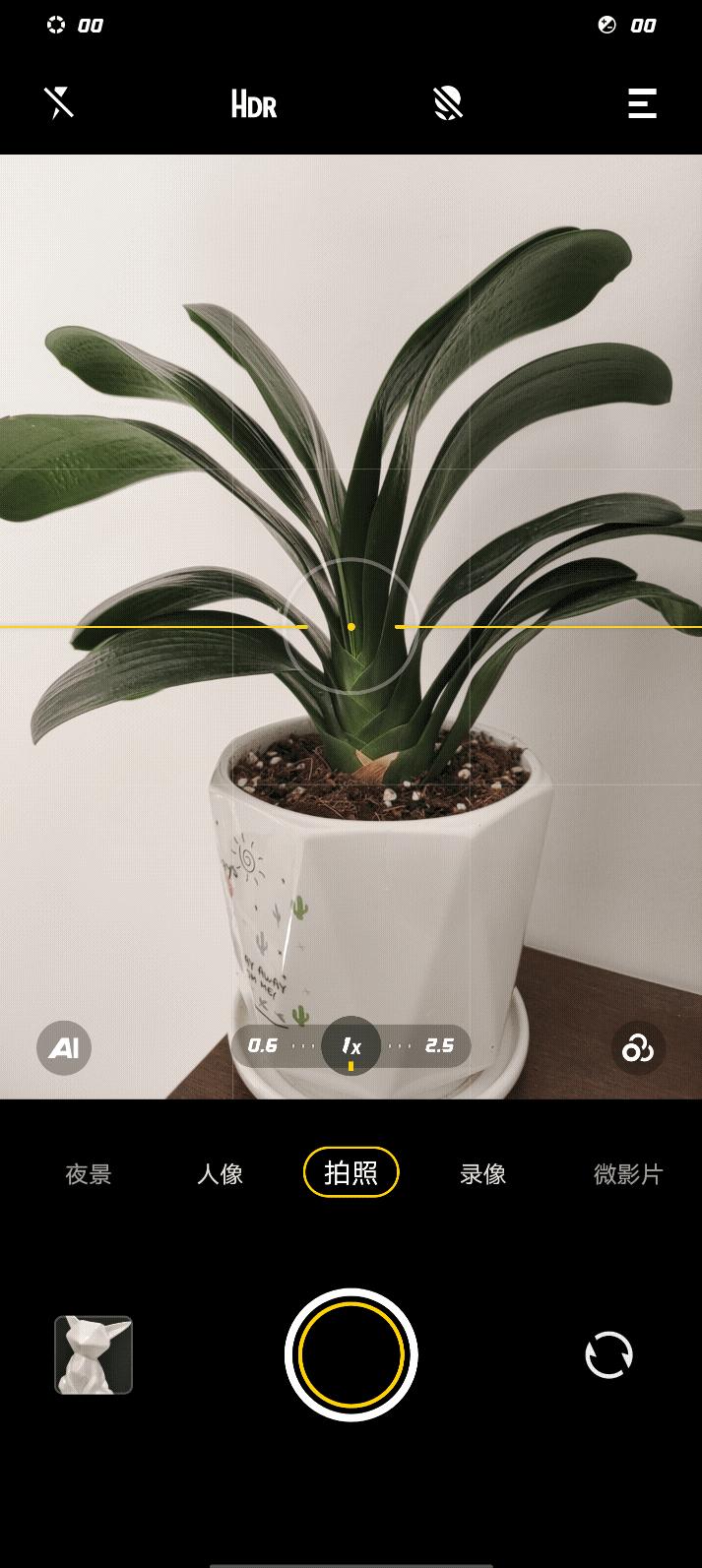This screenshot has height=1568, width=702.
Task: Flip to the front camera
Action: pyautogui.click(x=608, y=1354)
